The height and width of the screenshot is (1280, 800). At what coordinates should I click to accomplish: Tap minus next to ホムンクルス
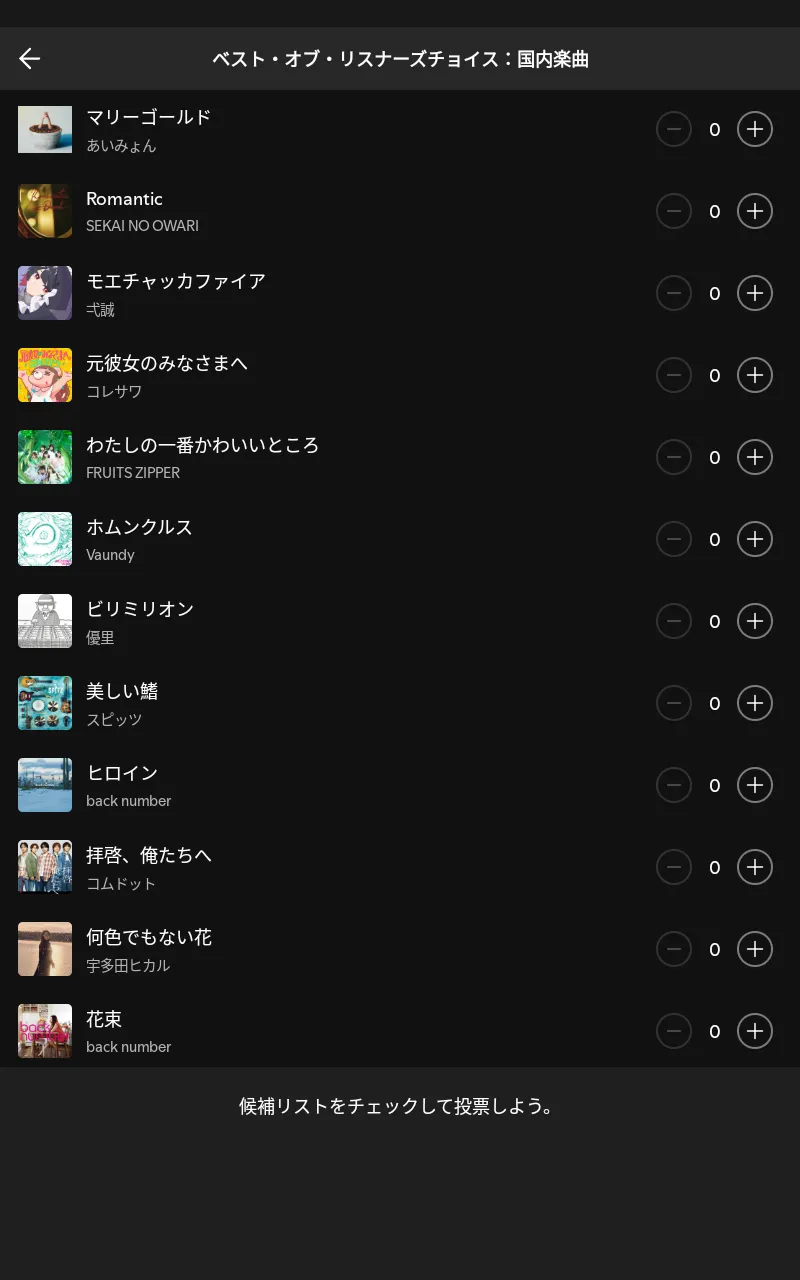tap(674, 539)
